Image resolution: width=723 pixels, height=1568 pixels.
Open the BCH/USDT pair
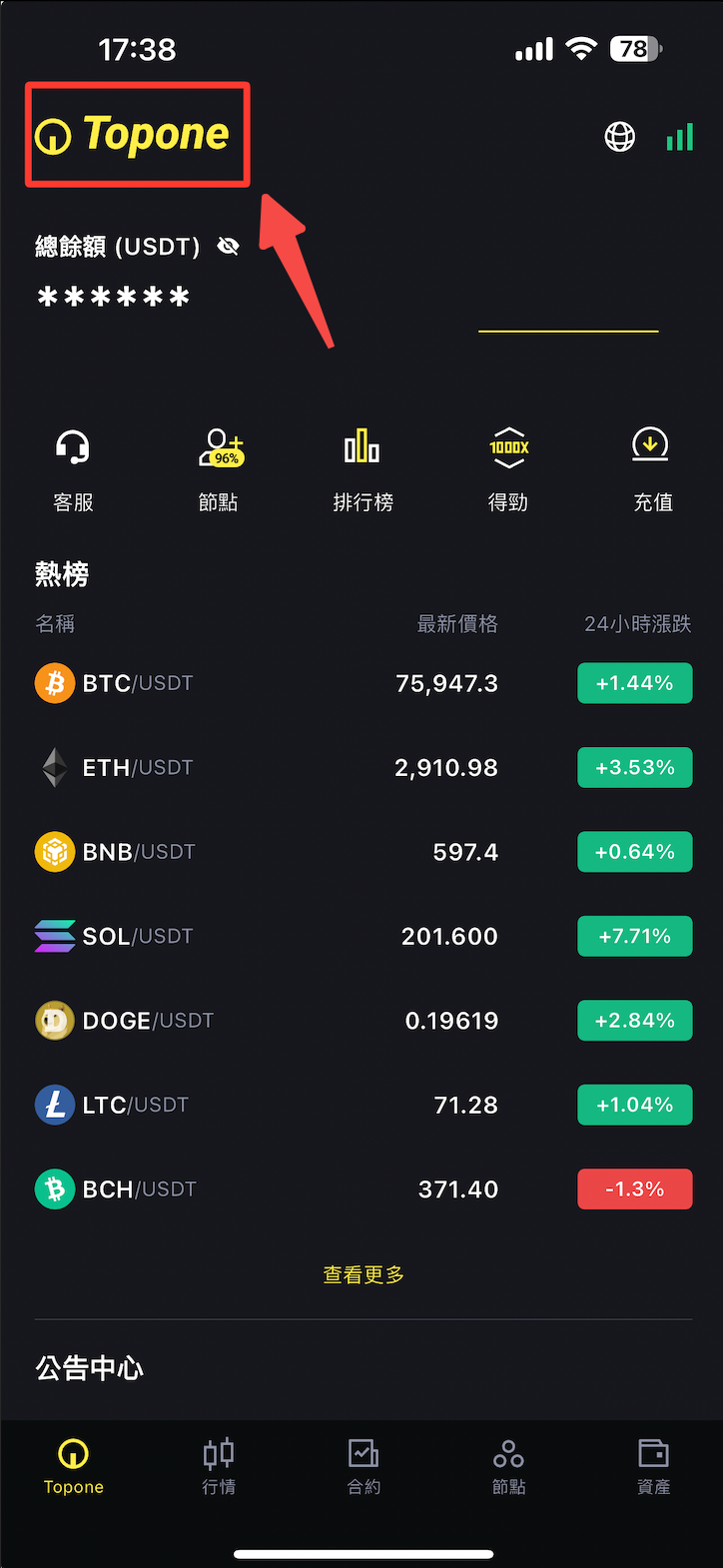coord(363,1189)
